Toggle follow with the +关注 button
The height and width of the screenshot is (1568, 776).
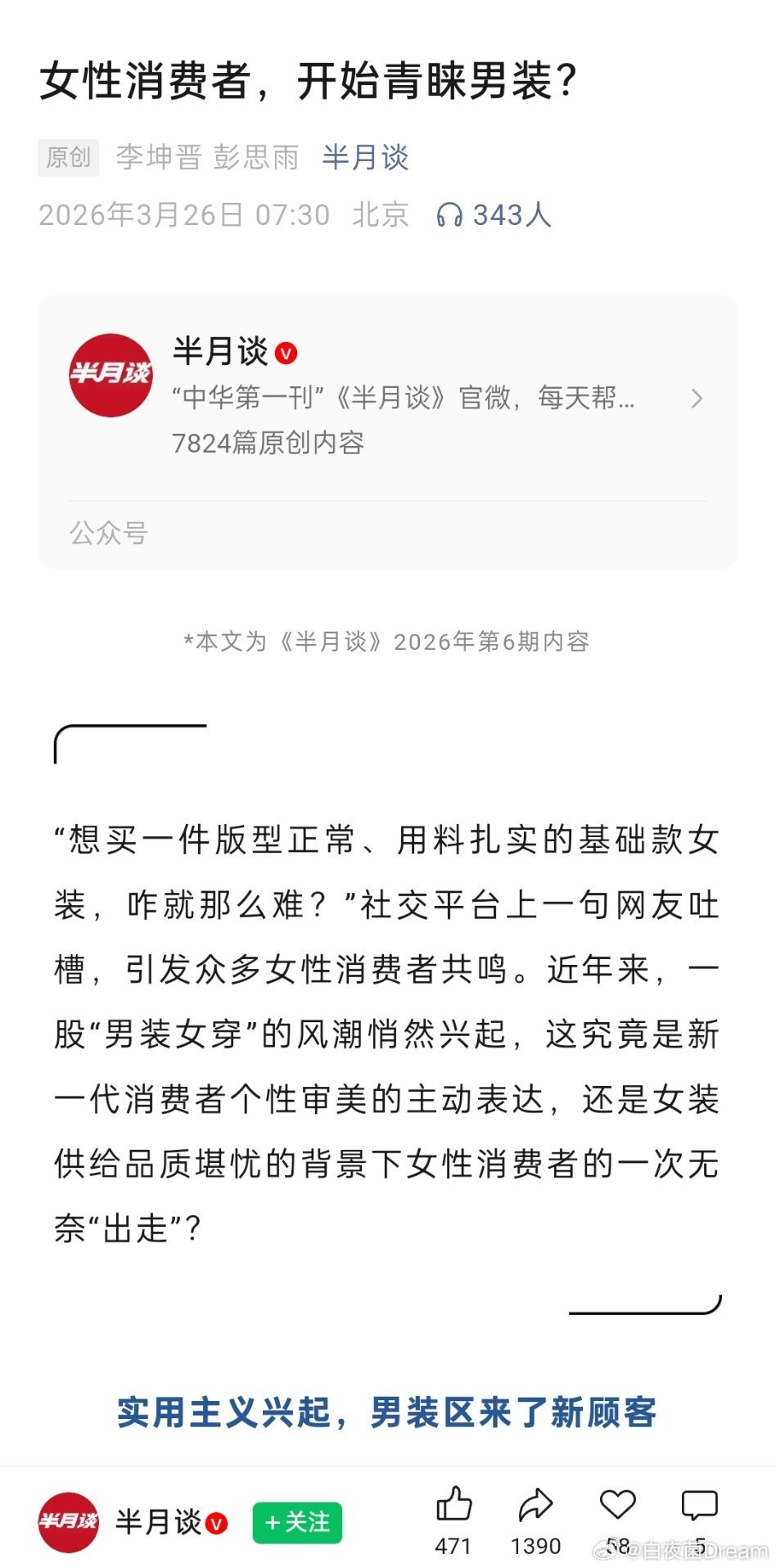[x=297, y=1523]
